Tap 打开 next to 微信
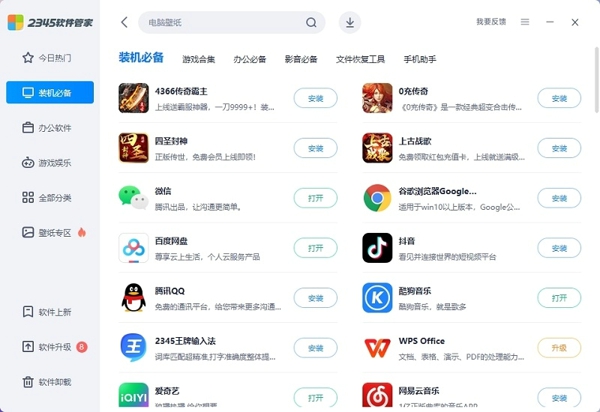Image resolution: width=600 pixels, height=412 pixels. (x=315, y=198)
